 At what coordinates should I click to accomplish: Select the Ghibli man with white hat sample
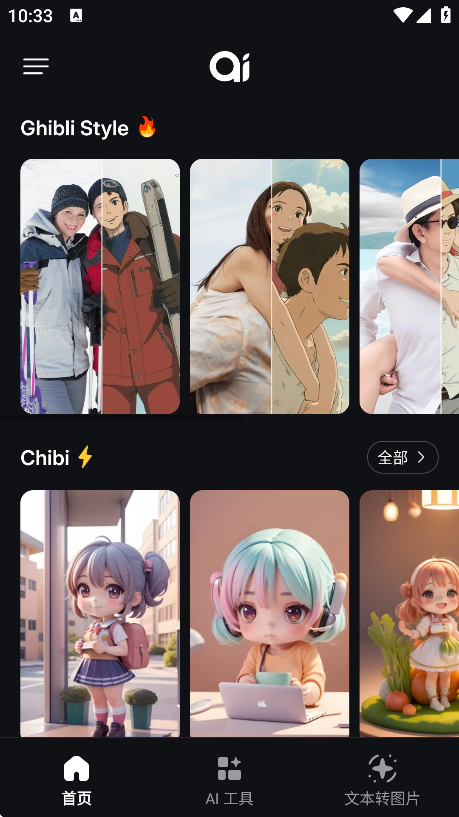[410, 287]
